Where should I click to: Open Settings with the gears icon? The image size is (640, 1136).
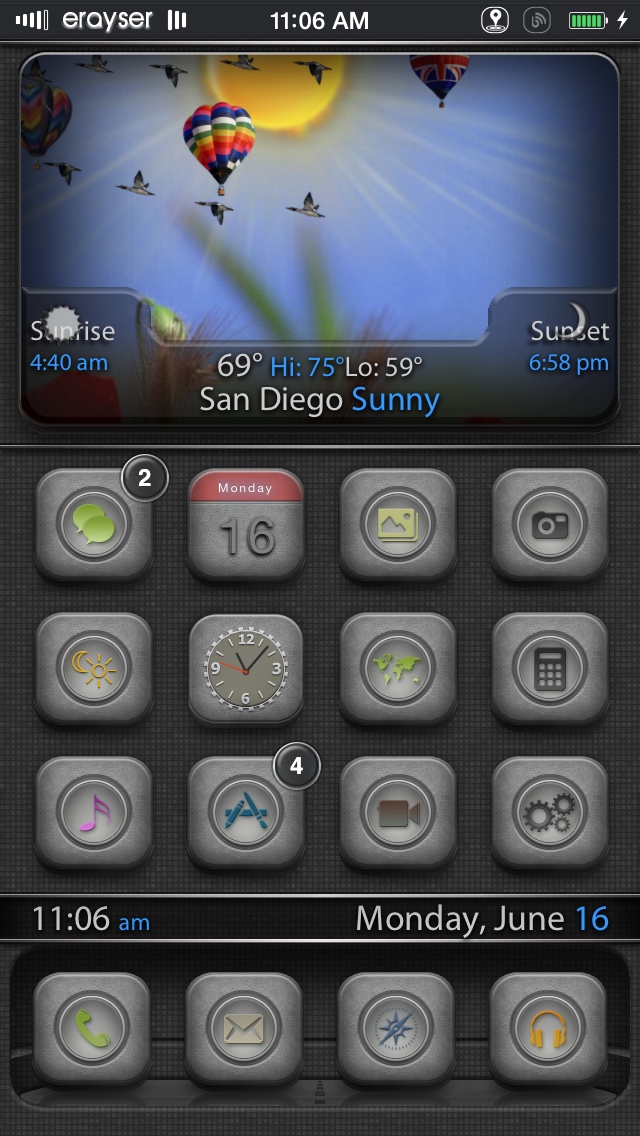point(550,812)
